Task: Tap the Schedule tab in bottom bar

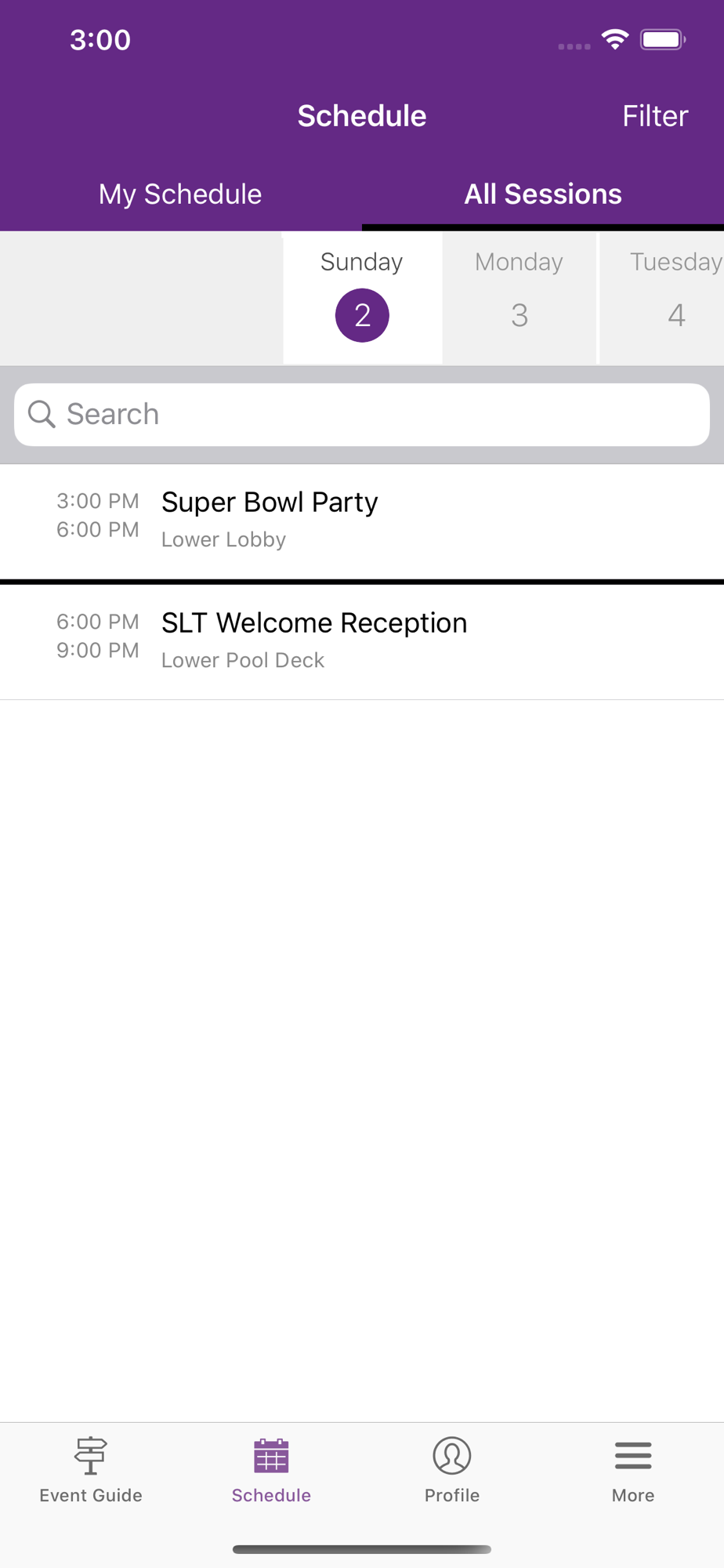Action: [x=271, y=1471]
